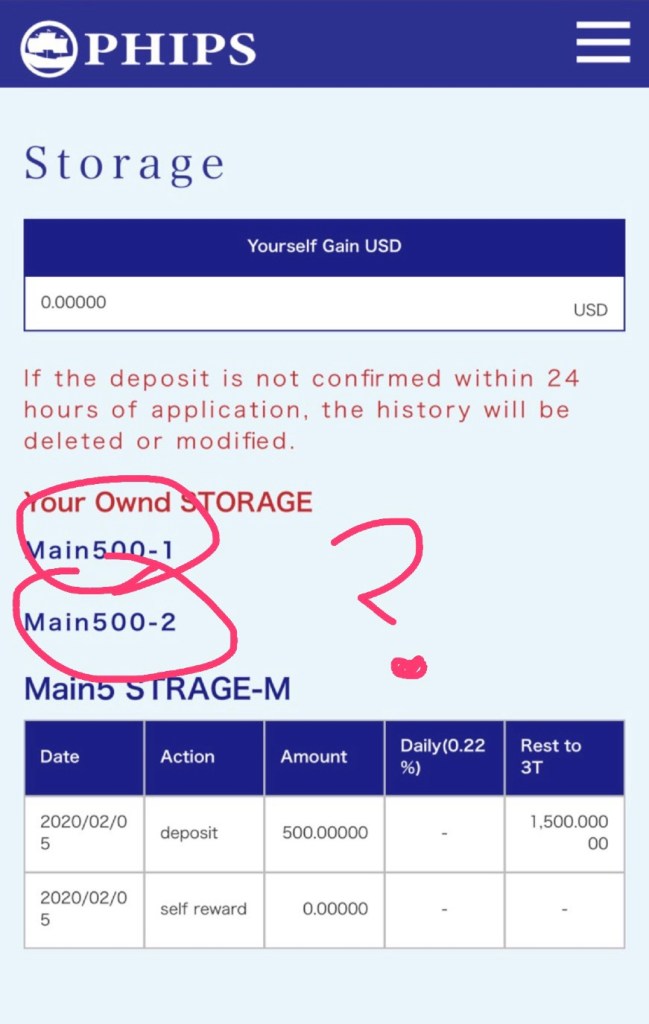Tap the PHIPS logo to go home
The width and height of the screenshot is (649, 1024).
[x=140, y=47]
